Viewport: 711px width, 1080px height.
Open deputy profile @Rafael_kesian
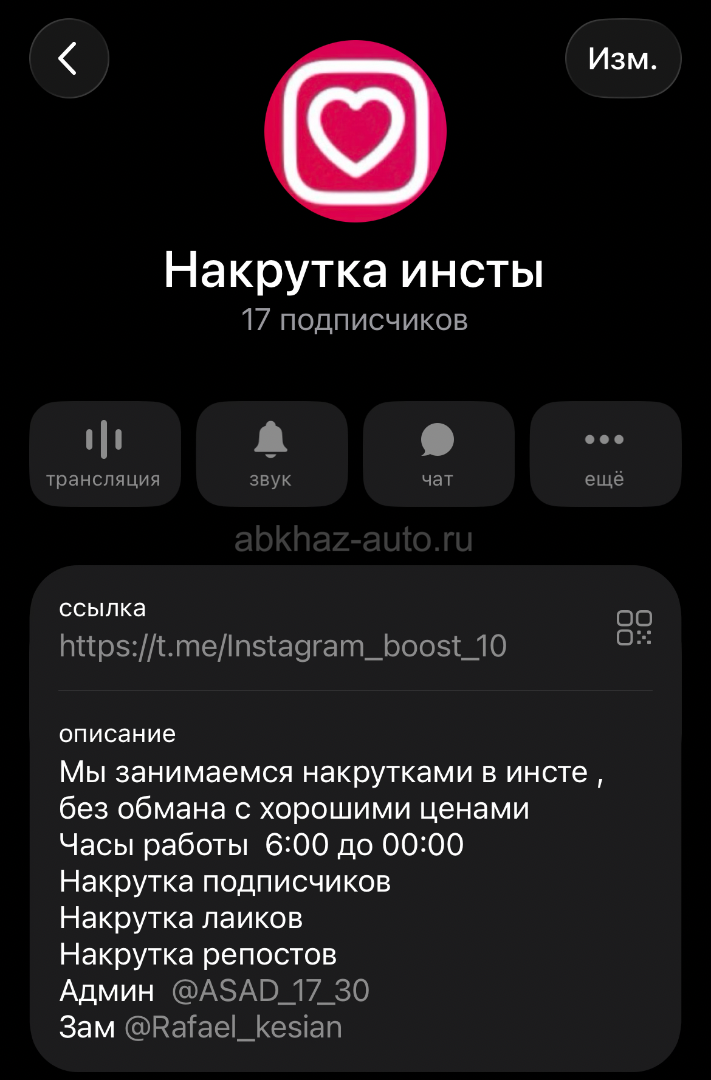click(233, 1027)
